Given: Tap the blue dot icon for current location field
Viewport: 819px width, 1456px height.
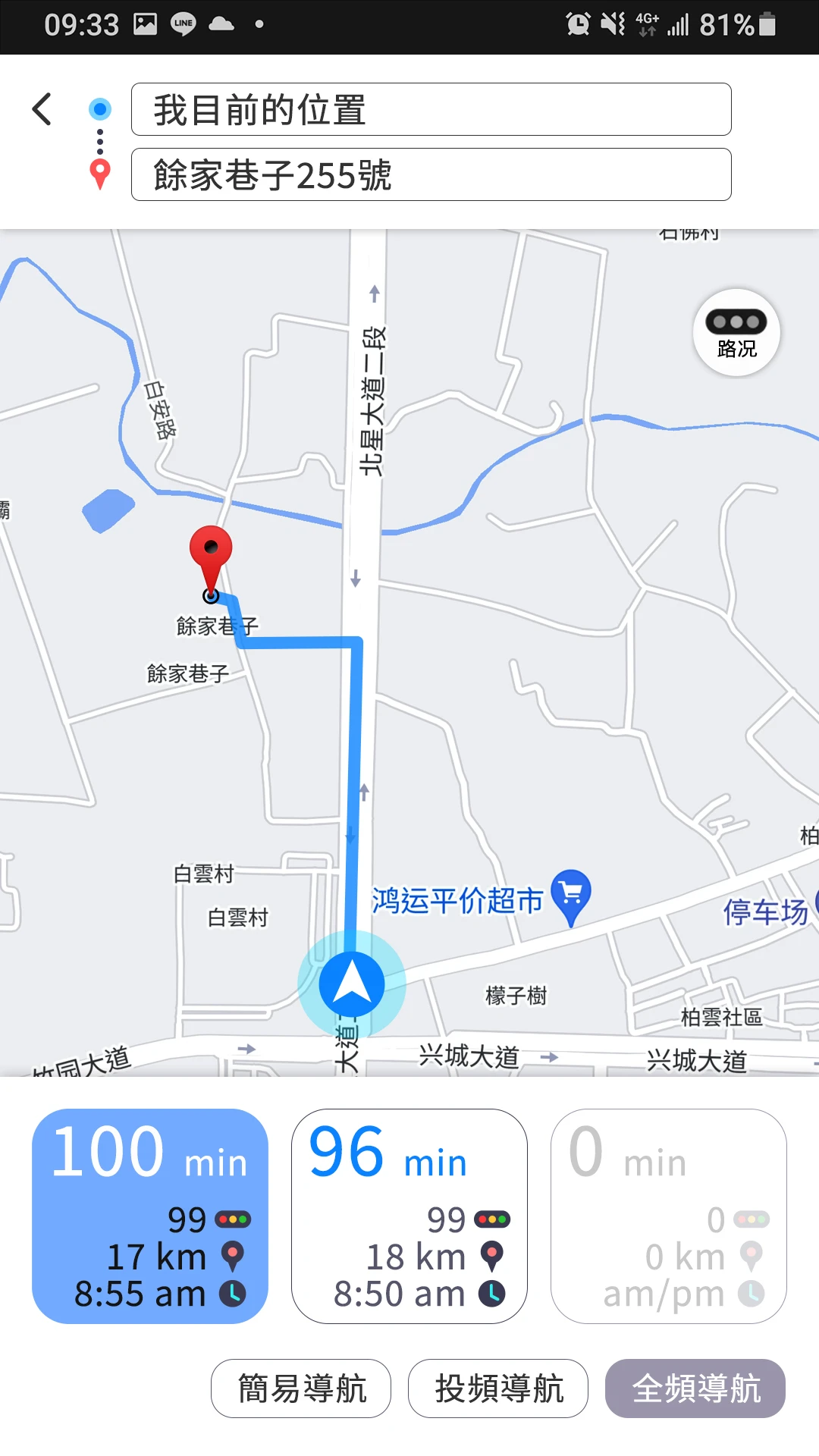Looking at the screenshot, I should coord(99,109).
